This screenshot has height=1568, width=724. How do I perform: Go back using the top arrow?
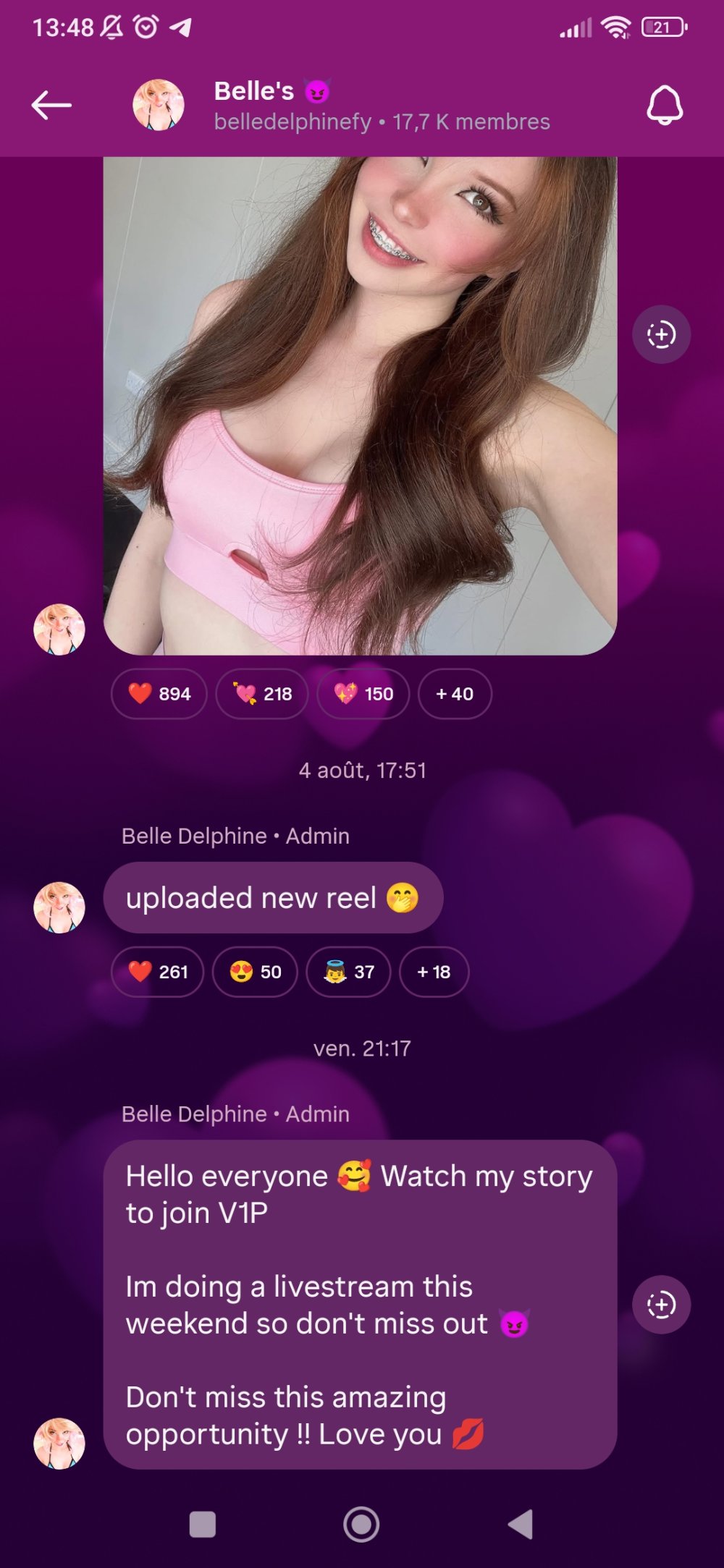pyautogui.click(x=51, y=105)
